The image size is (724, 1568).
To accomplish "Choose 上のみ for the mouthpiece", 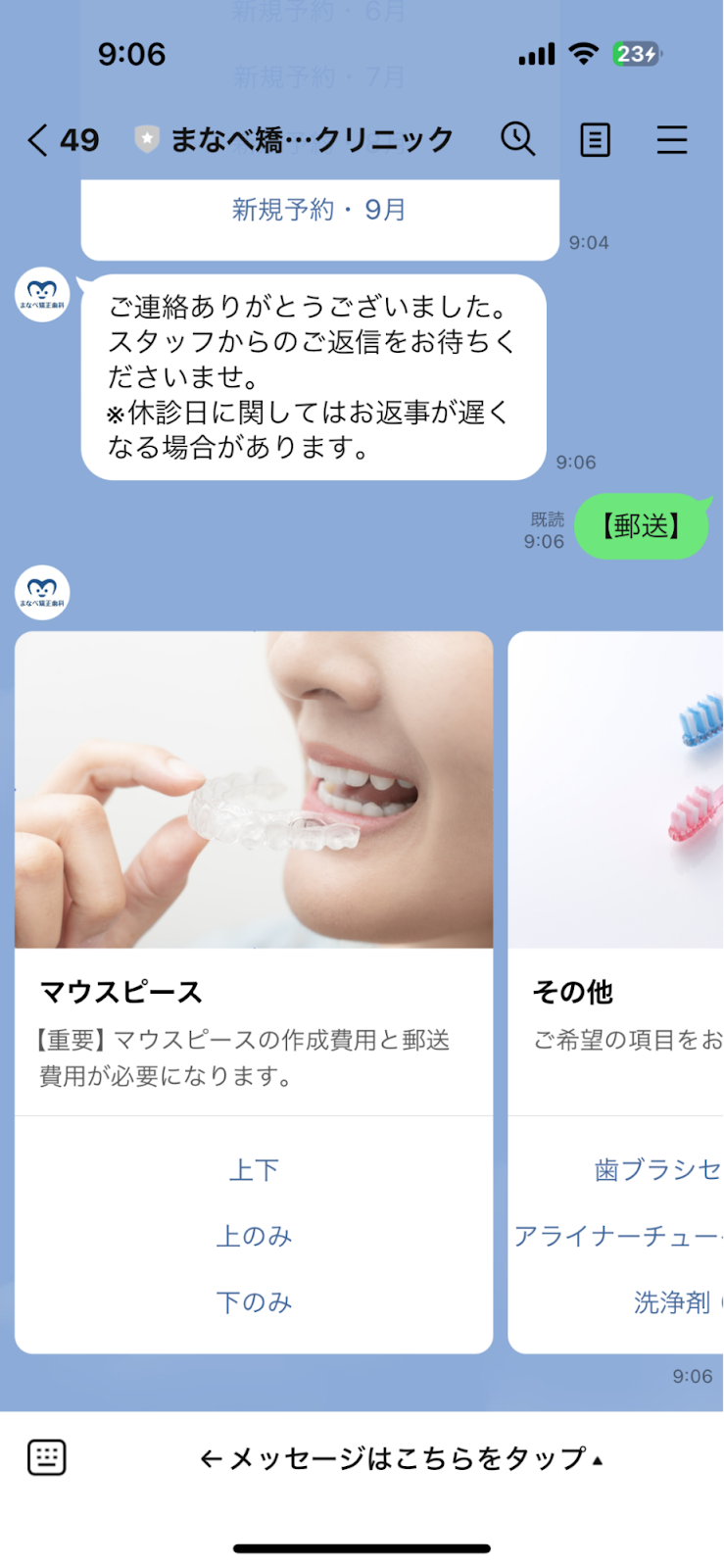I will pos(254,1236).
